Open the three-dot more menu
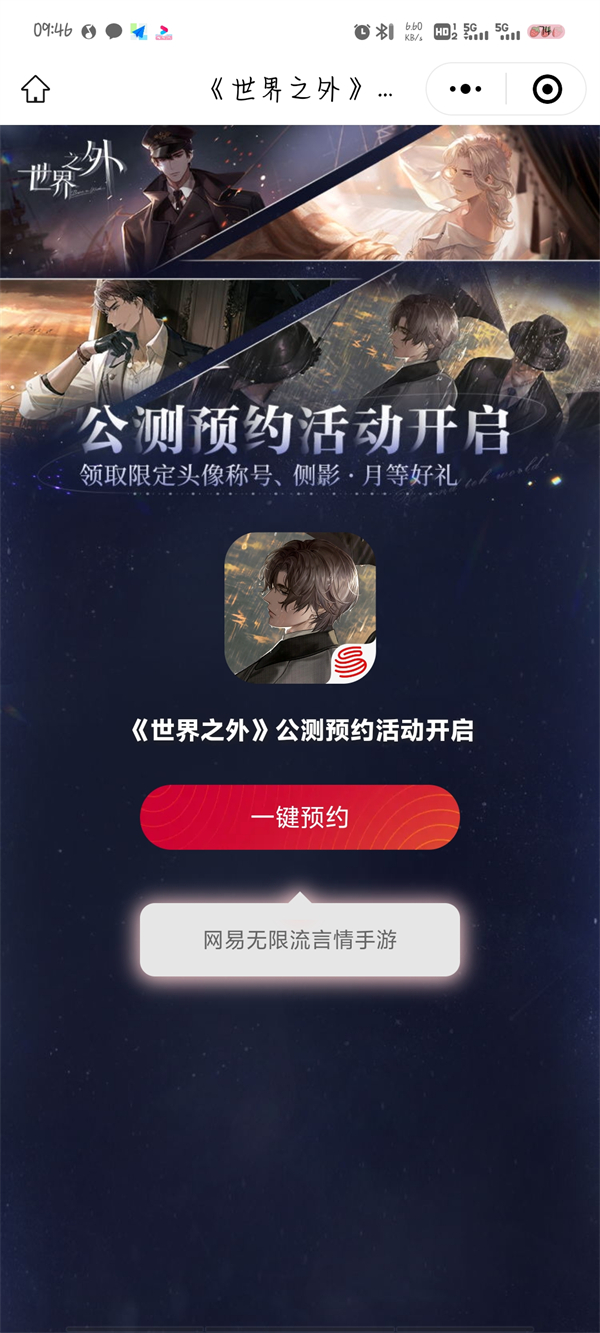This screenshot has width=600, height=1333. pos(466,90)
